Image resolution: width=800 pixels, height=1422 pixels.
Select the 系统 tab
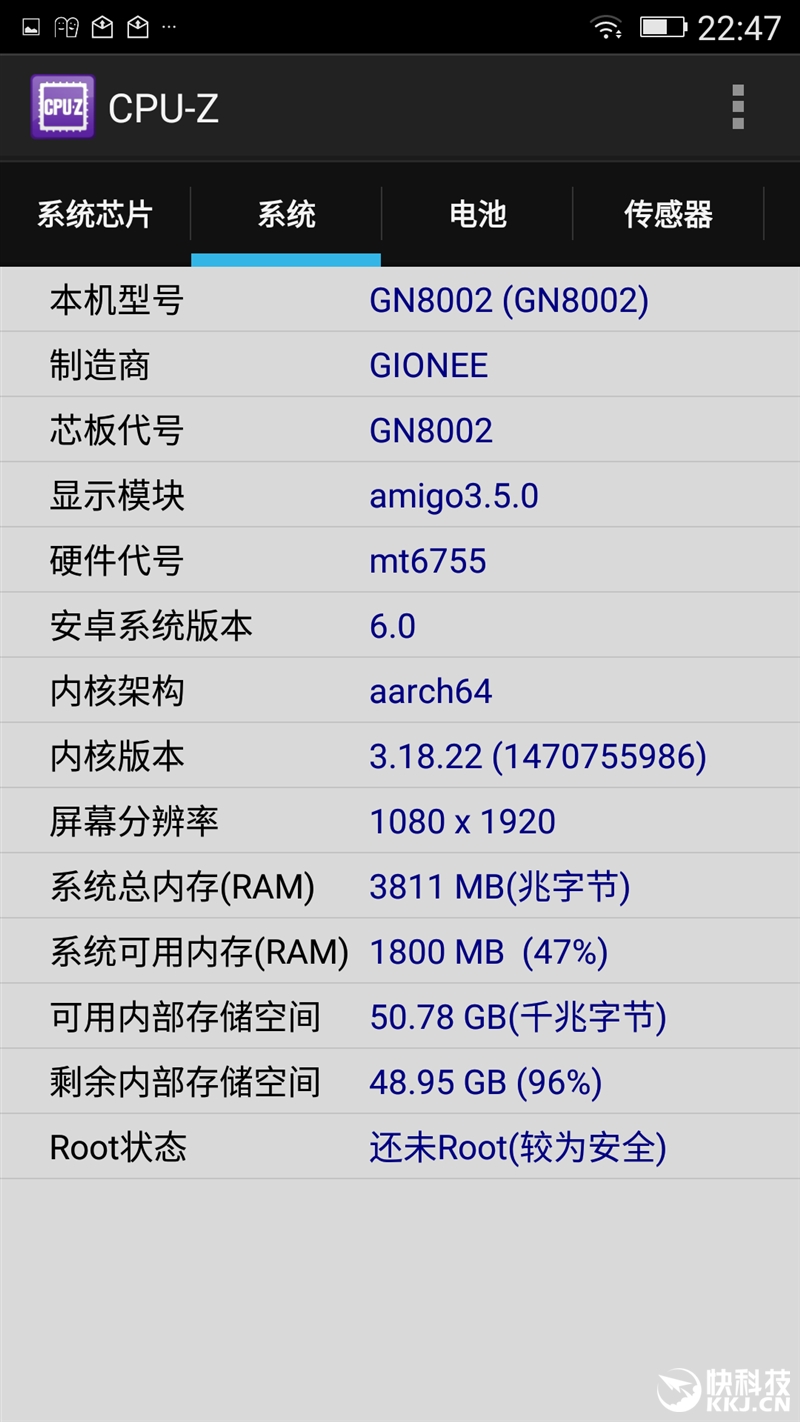coord(286,214)
